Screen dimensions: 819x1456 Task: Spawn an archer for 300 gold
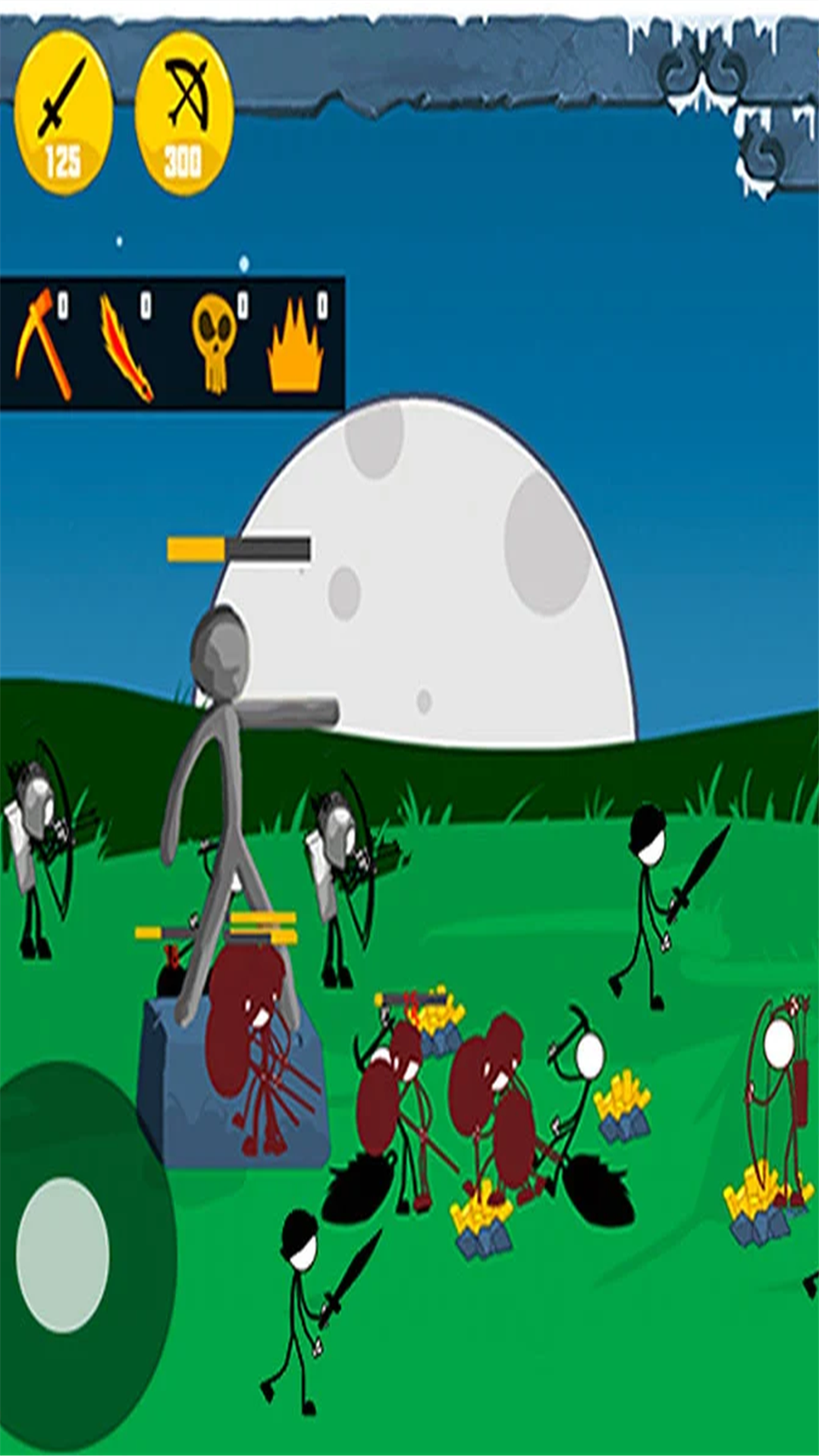click(184, 114)
